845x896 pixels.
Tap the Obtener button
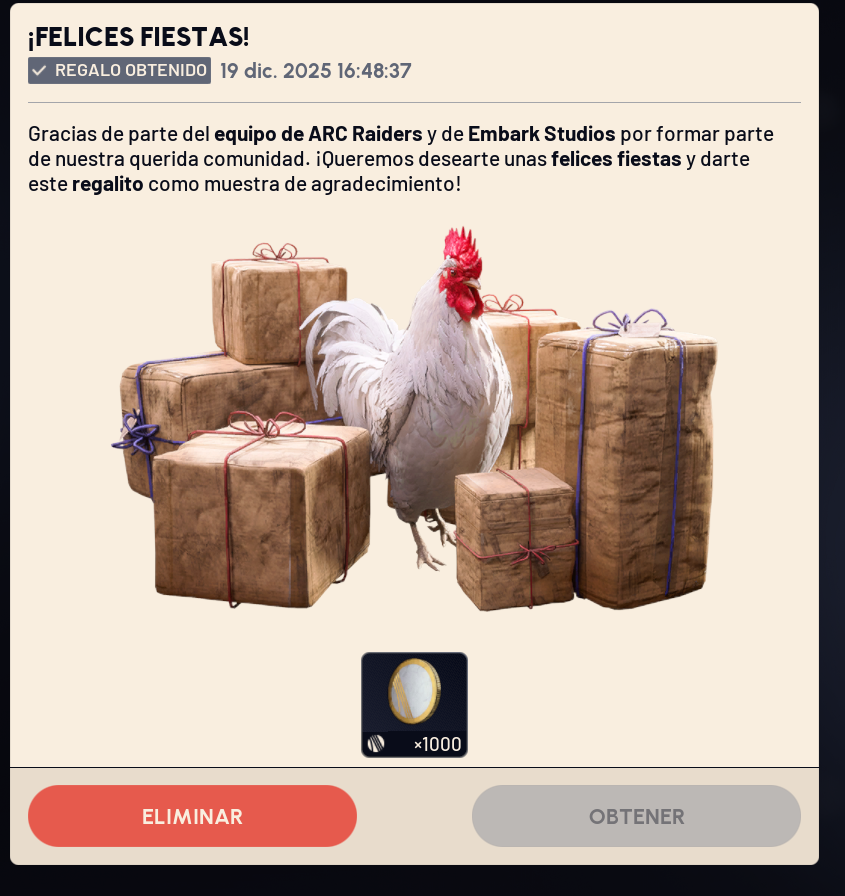pos(636,816)
